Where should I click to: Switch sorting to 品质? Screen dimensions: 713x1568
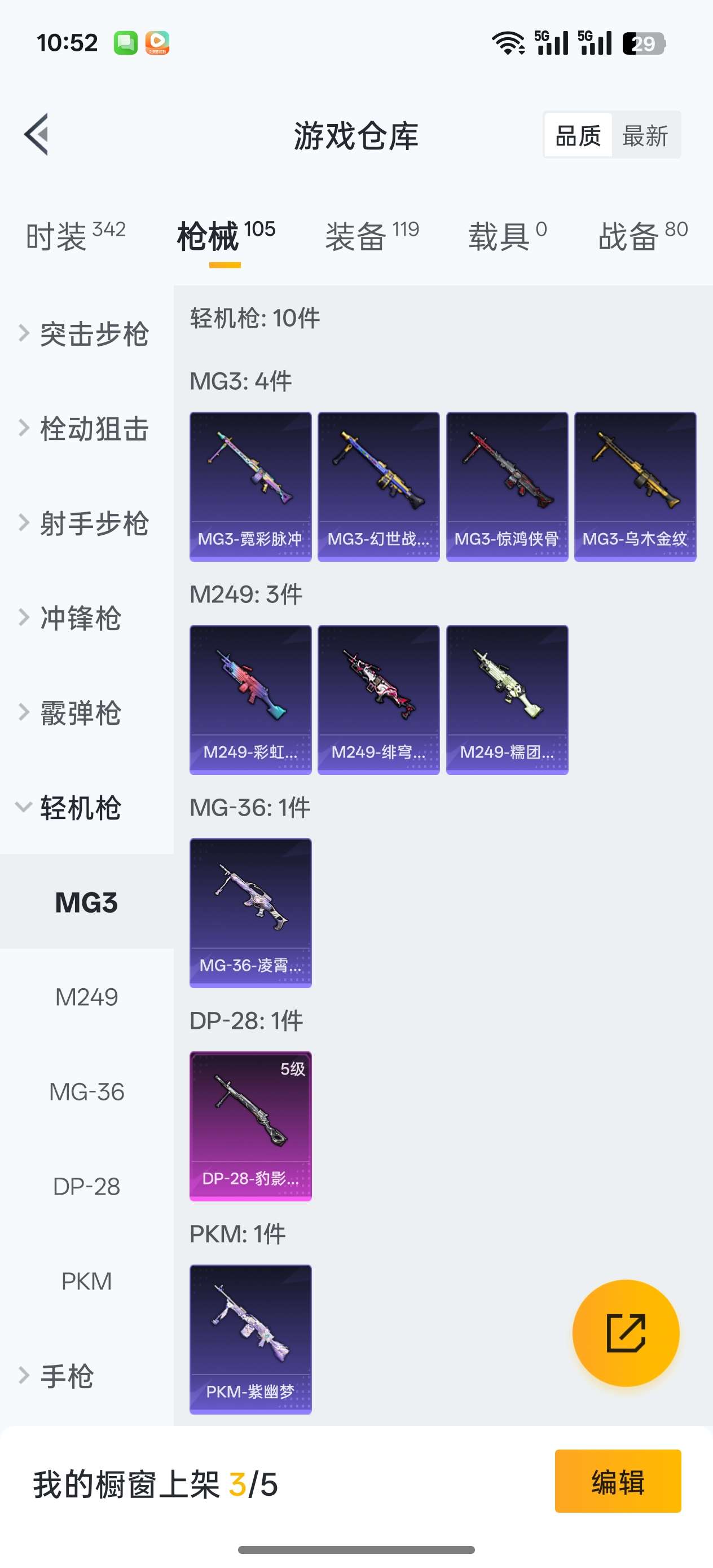pyautogui.click(x=577, y=135)
